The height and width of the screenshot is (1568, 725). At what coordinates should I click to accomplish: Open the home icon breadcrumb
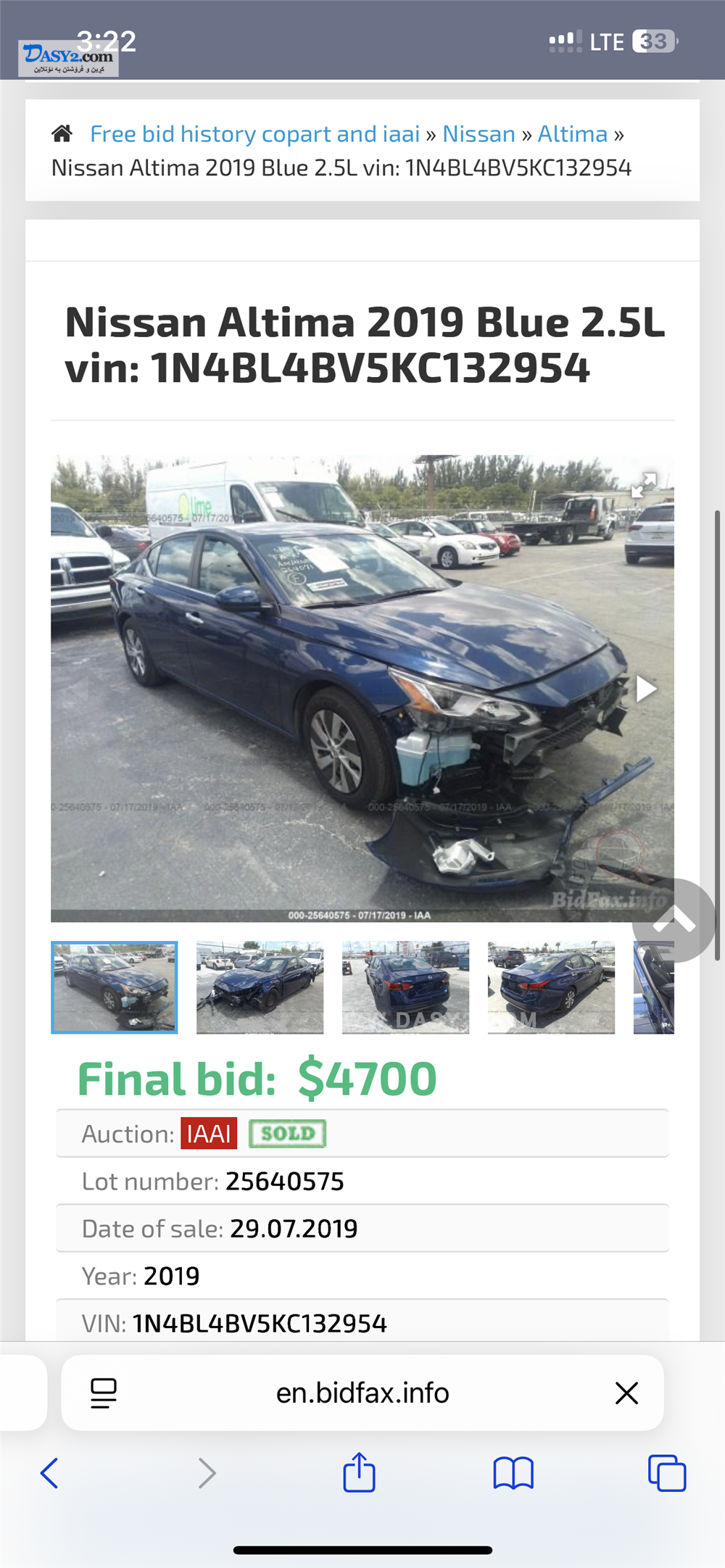(x=62, y=133)
